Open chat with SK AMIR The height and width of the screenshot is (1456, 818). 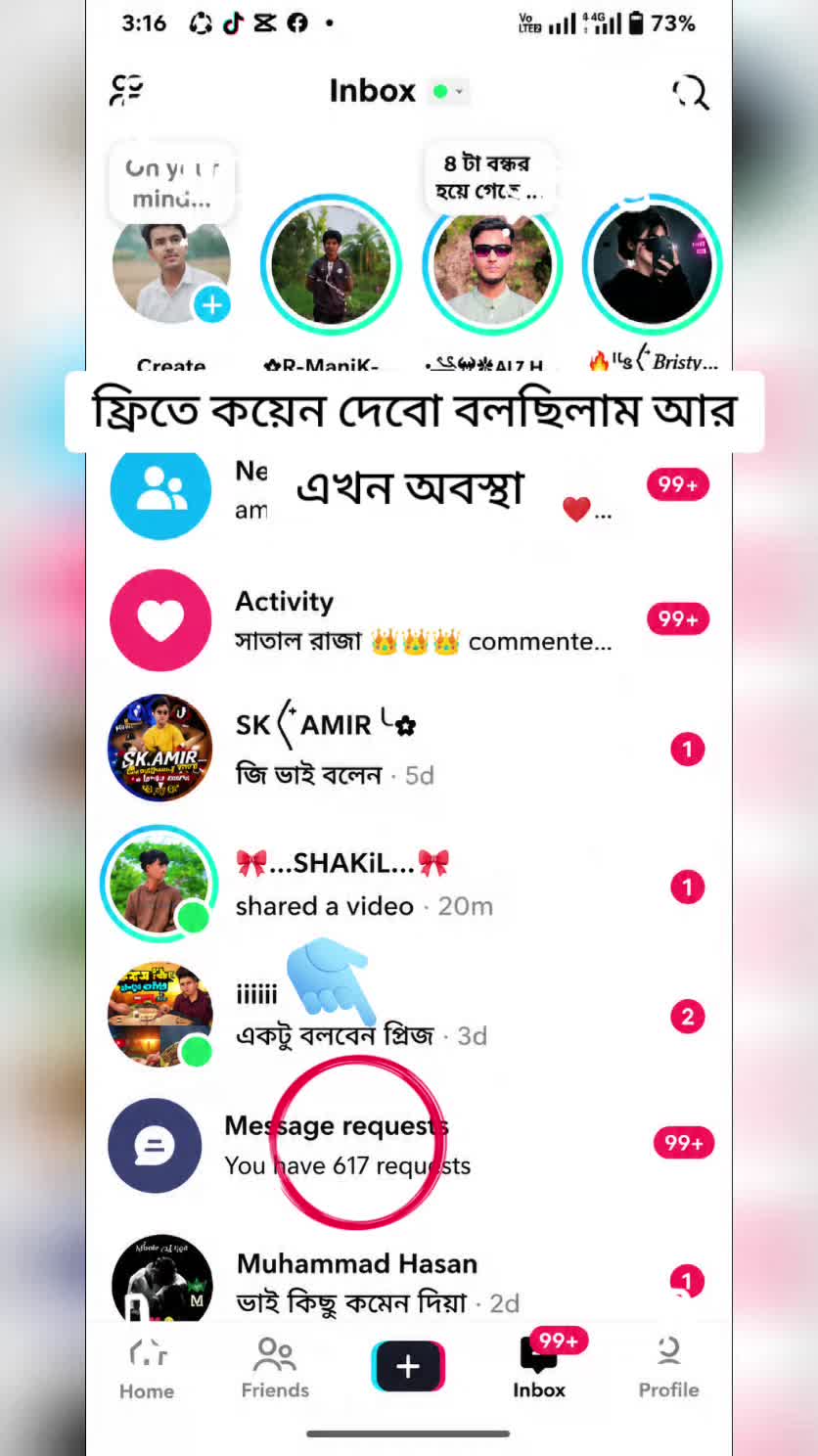(x=409, y=750)
